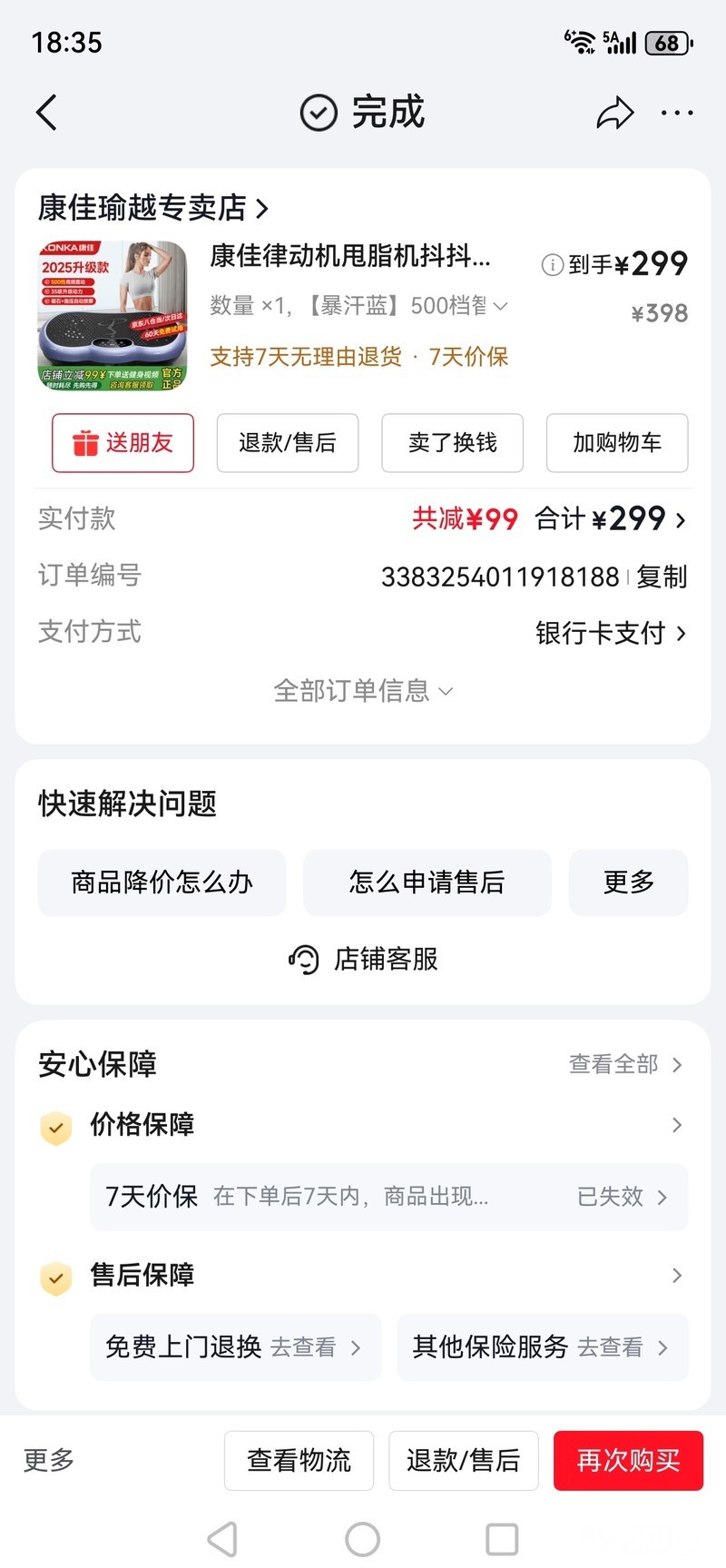Check 免费上门退换 service
The height and width of the screenshot is (1568, 726).
pos(234,1347)
